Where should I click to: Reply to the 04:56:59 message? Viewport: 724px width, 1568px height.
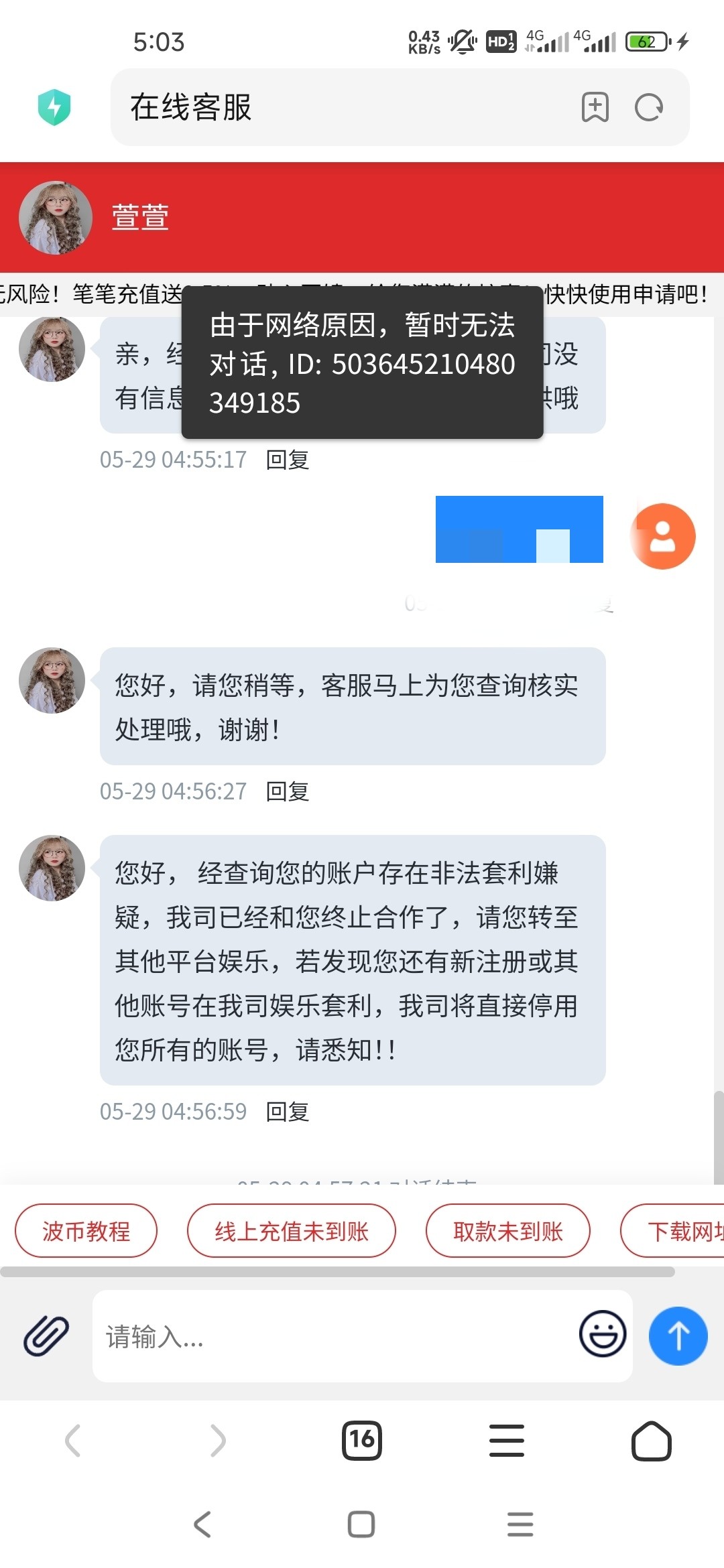[x=288, y=1112]
